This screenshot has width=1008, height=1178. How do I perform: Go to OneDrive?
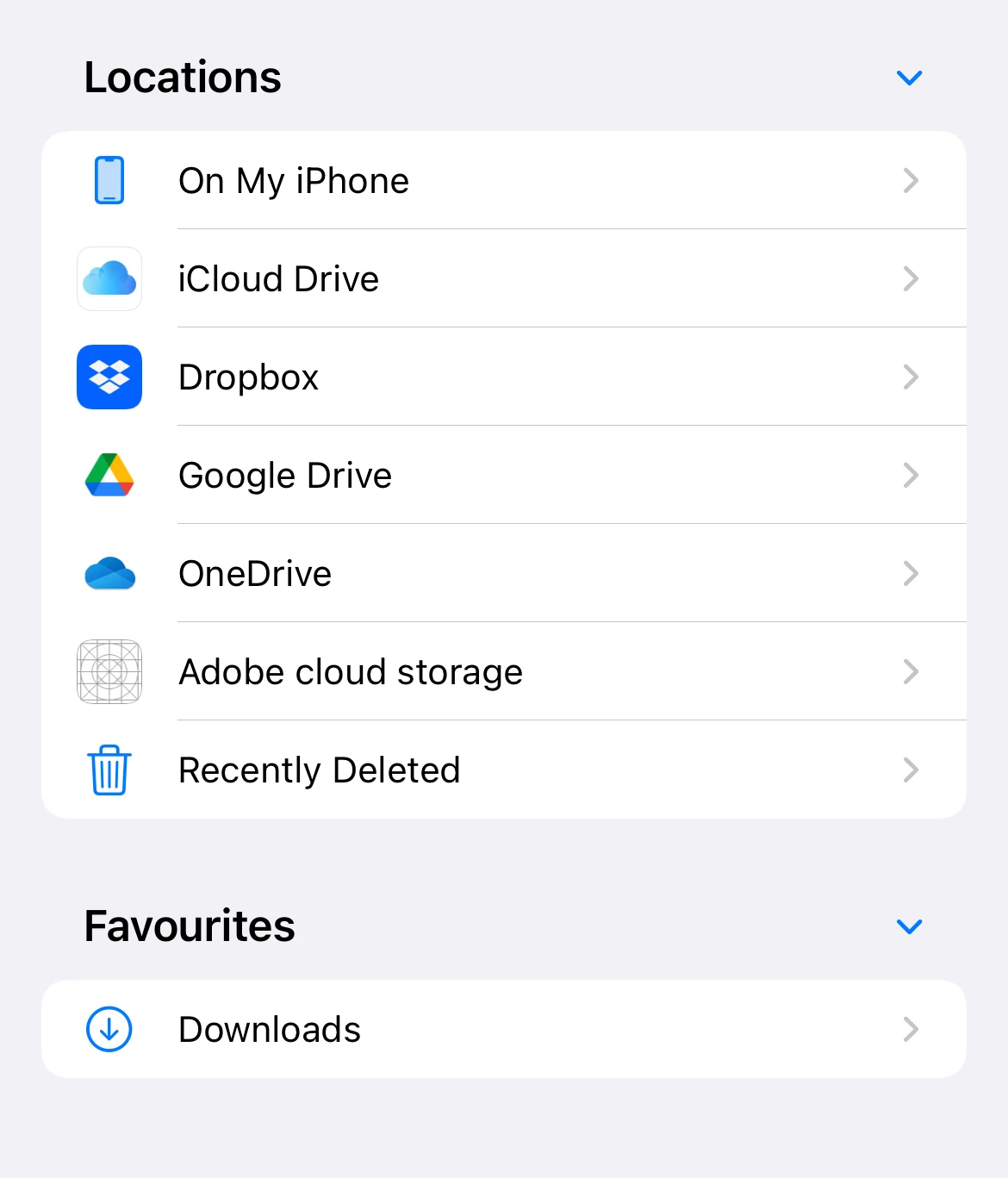503,574
